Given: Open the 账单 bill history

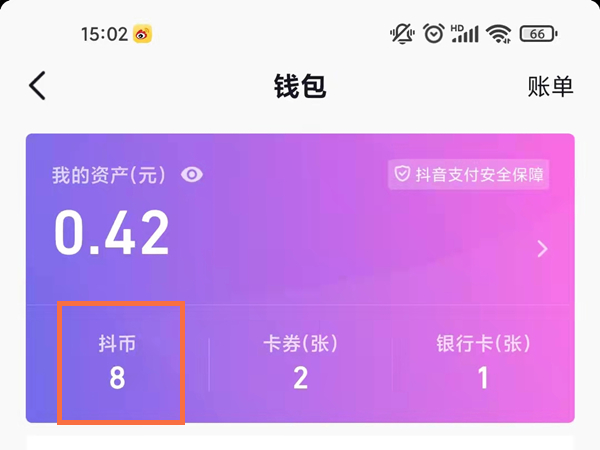Looking at the screenshot, I should pyautogui.click(x=550, y=86).
